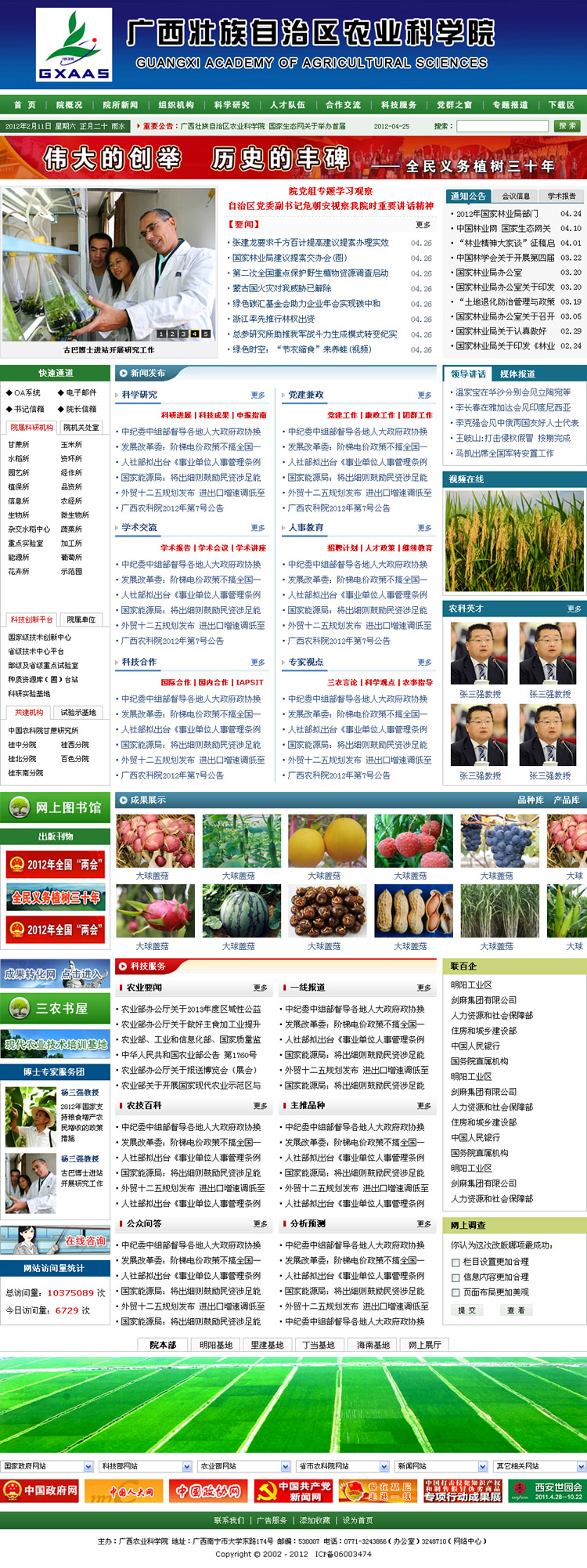587x1568 pixels.
Task: Submit the survey with 提交
Action: coord(466,1310)
